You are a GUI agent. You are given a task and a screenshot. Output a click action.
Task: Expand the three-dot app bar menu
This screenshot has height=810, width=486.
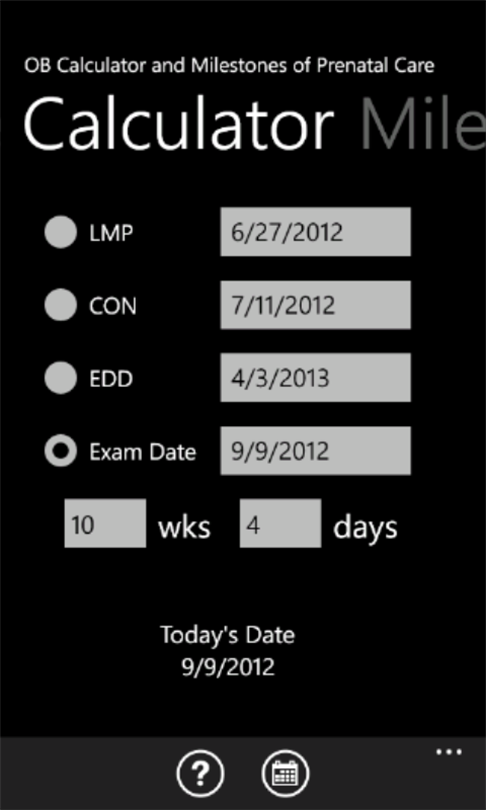[449, 752]
